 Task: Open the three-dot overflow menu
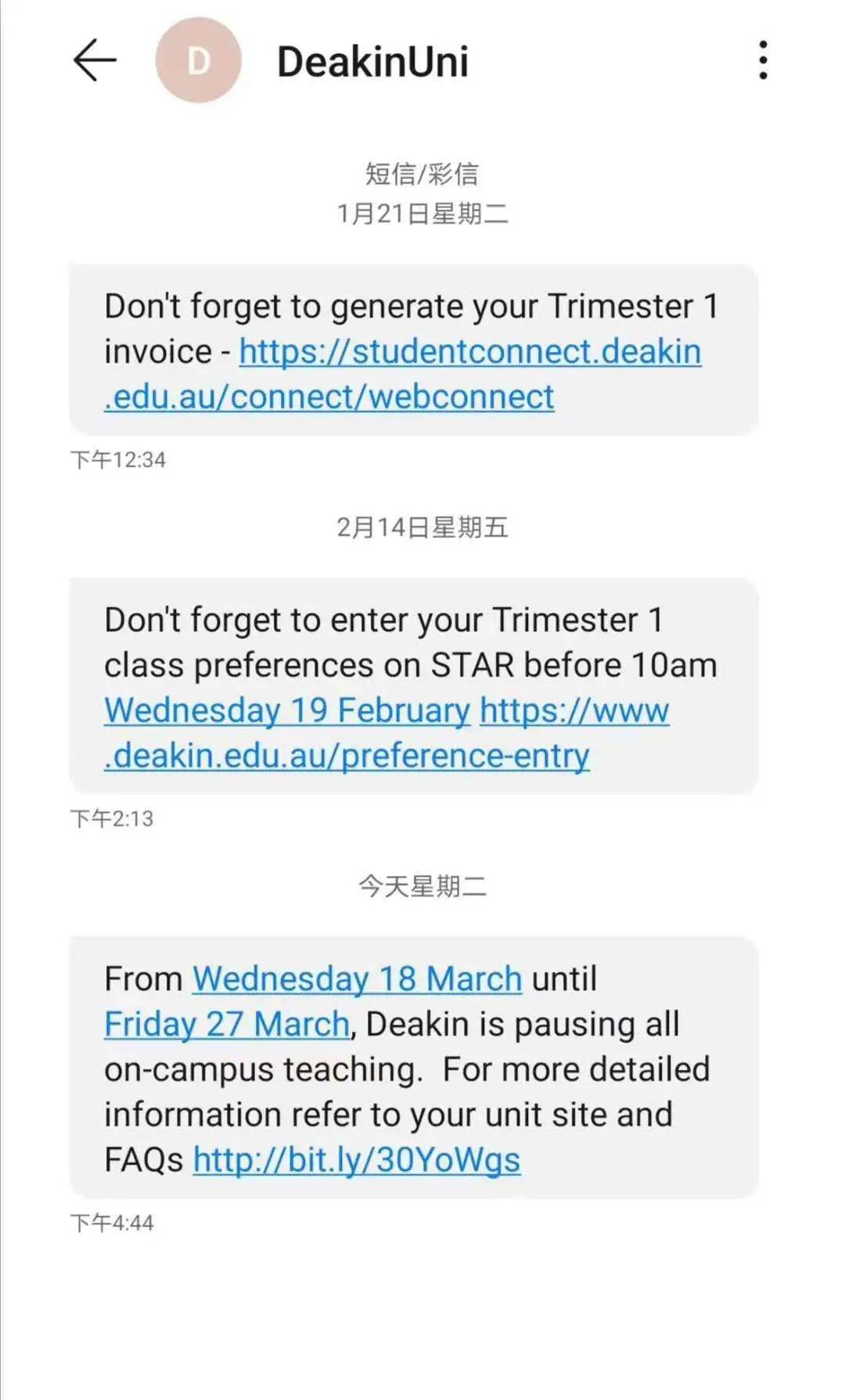click(x=763, y=60)
